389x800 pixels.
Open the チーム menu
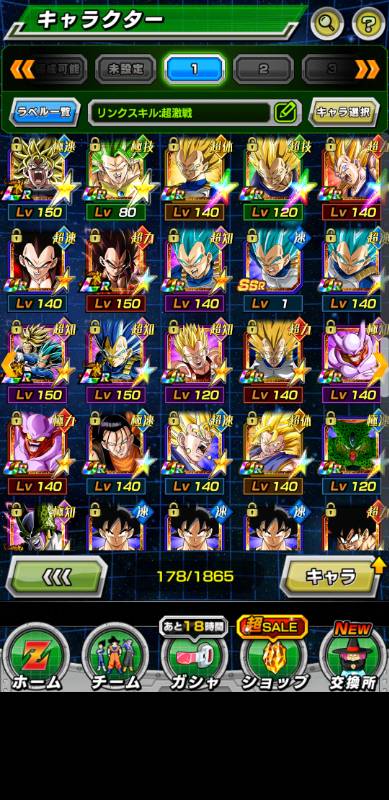(x=116, y=659)
